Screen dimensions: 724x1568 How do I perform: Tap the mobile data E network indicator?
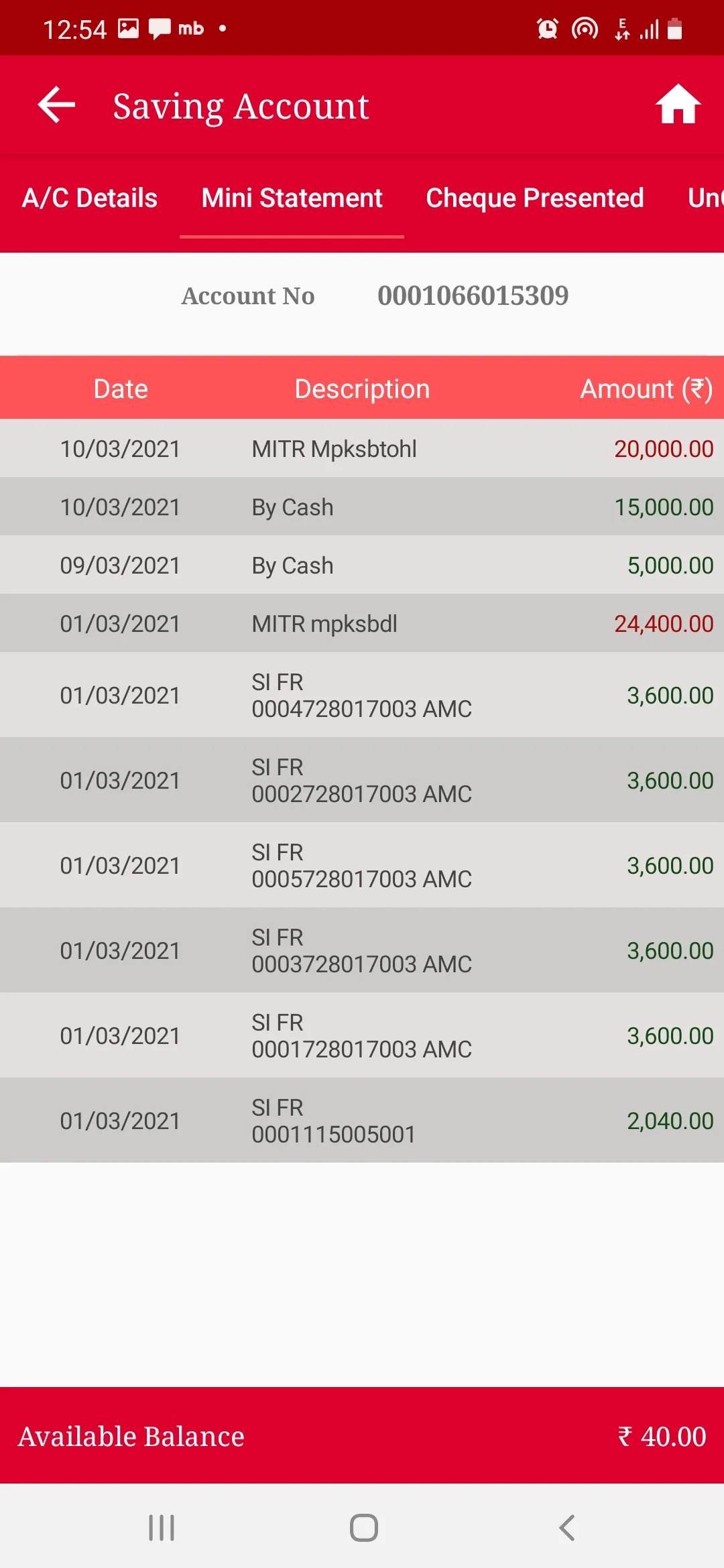[x=620, y=27]
